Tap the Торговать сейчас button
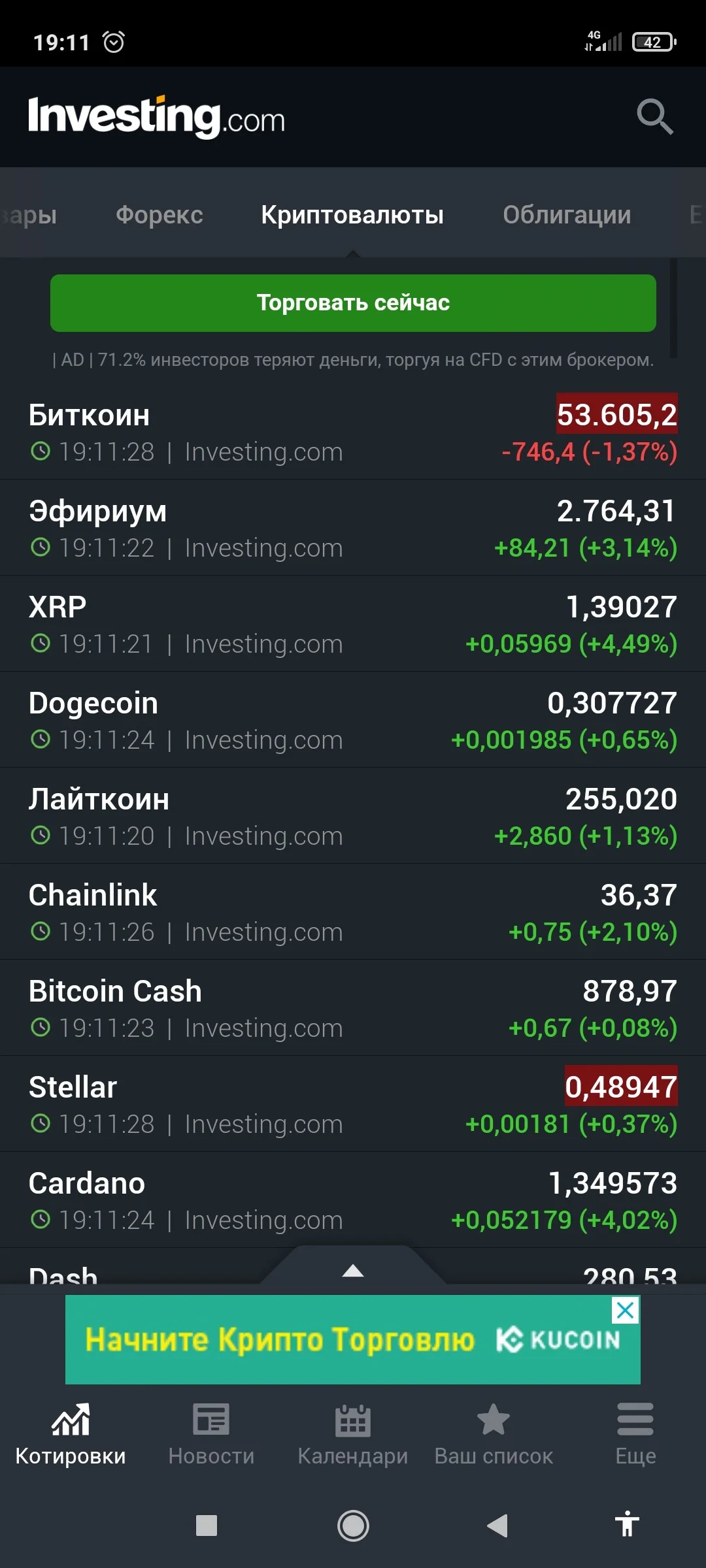The width and height of the screenshot is (706, 1568). 353,303
